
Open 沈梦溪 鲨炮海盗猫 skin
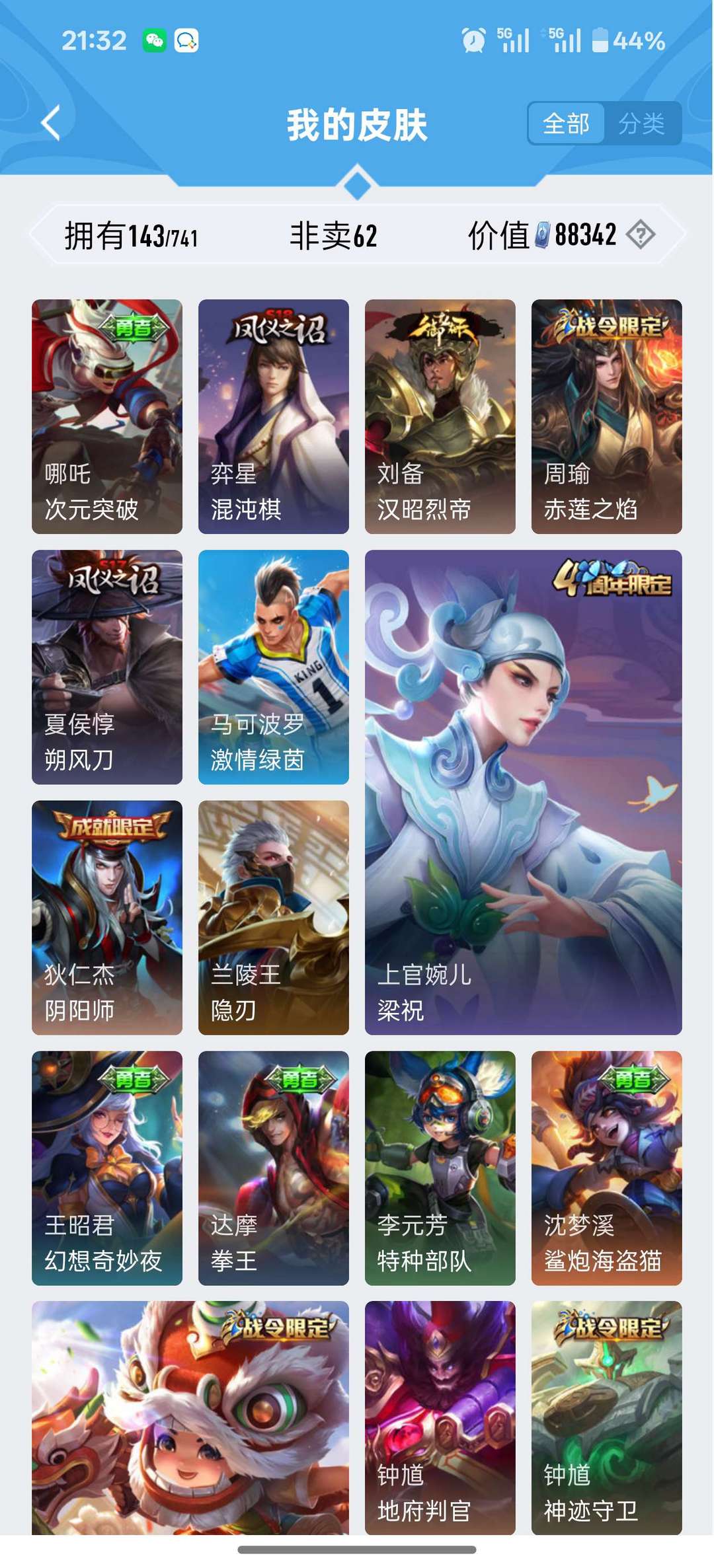click(607, 1168)
